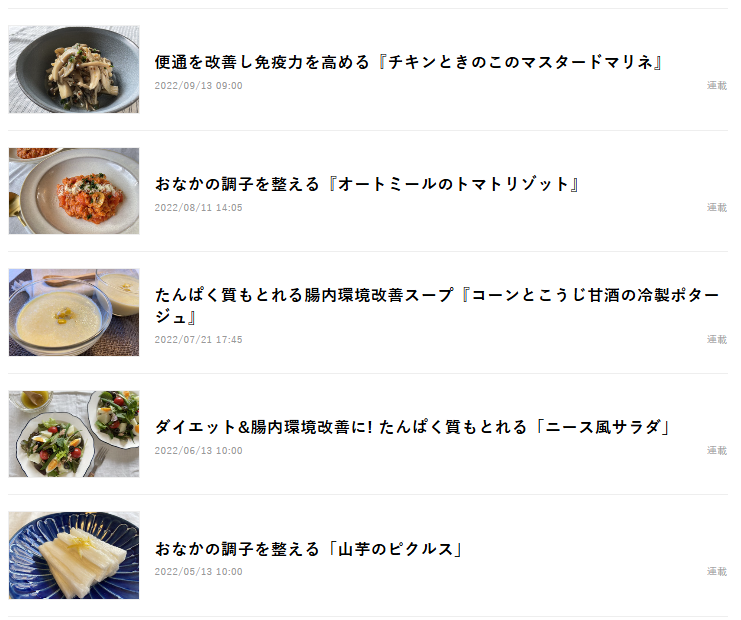Tap the 連載 tag on the 山芋のピクルス row

click(x=717, y=572)
